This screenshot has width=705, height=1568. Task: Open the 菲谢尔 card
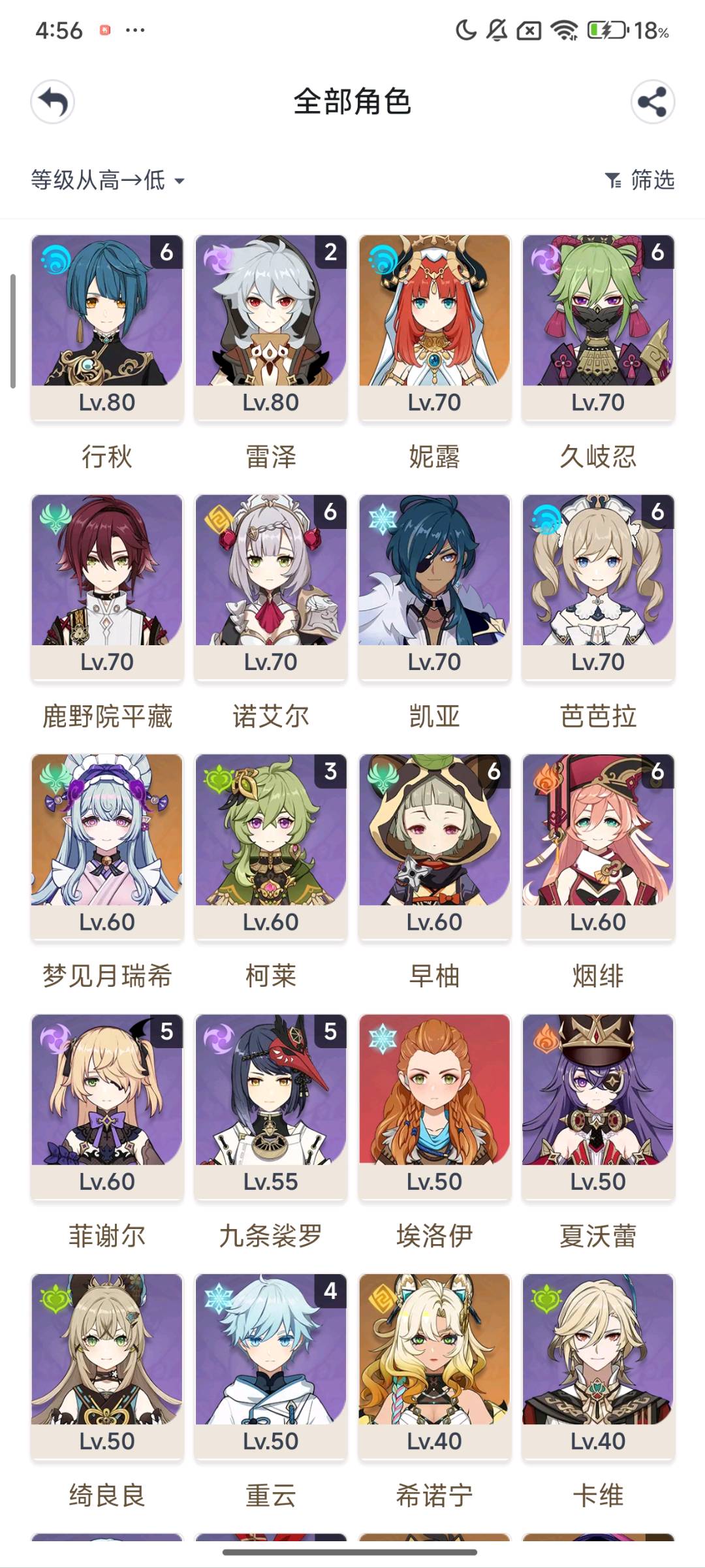pyautogui.click(x=107, y=1105)
